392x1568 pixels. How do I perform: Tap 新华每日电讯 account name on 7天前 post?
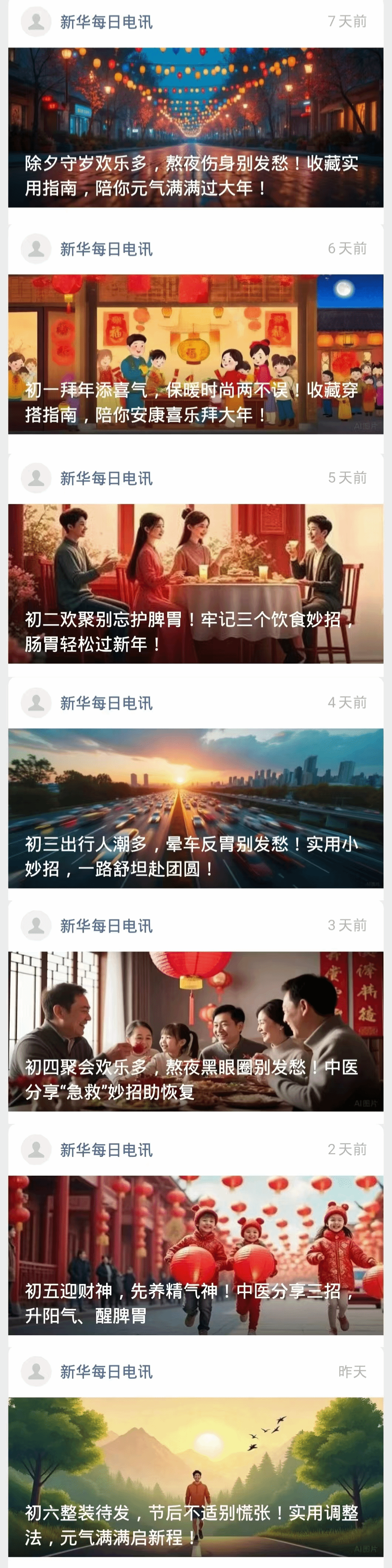click(x=106, y=23)
